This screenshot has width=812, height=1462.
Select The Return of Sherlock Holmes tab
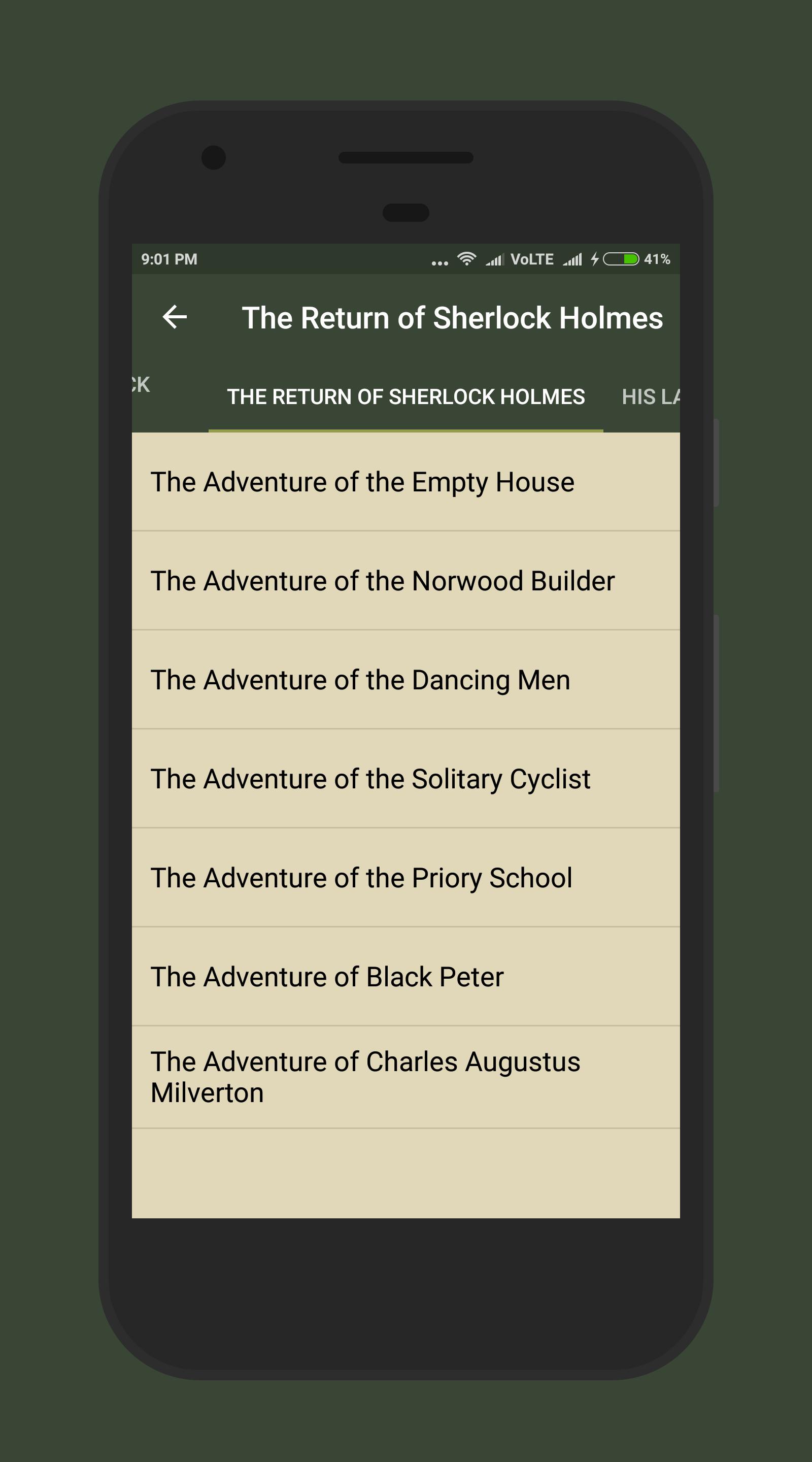405,396
